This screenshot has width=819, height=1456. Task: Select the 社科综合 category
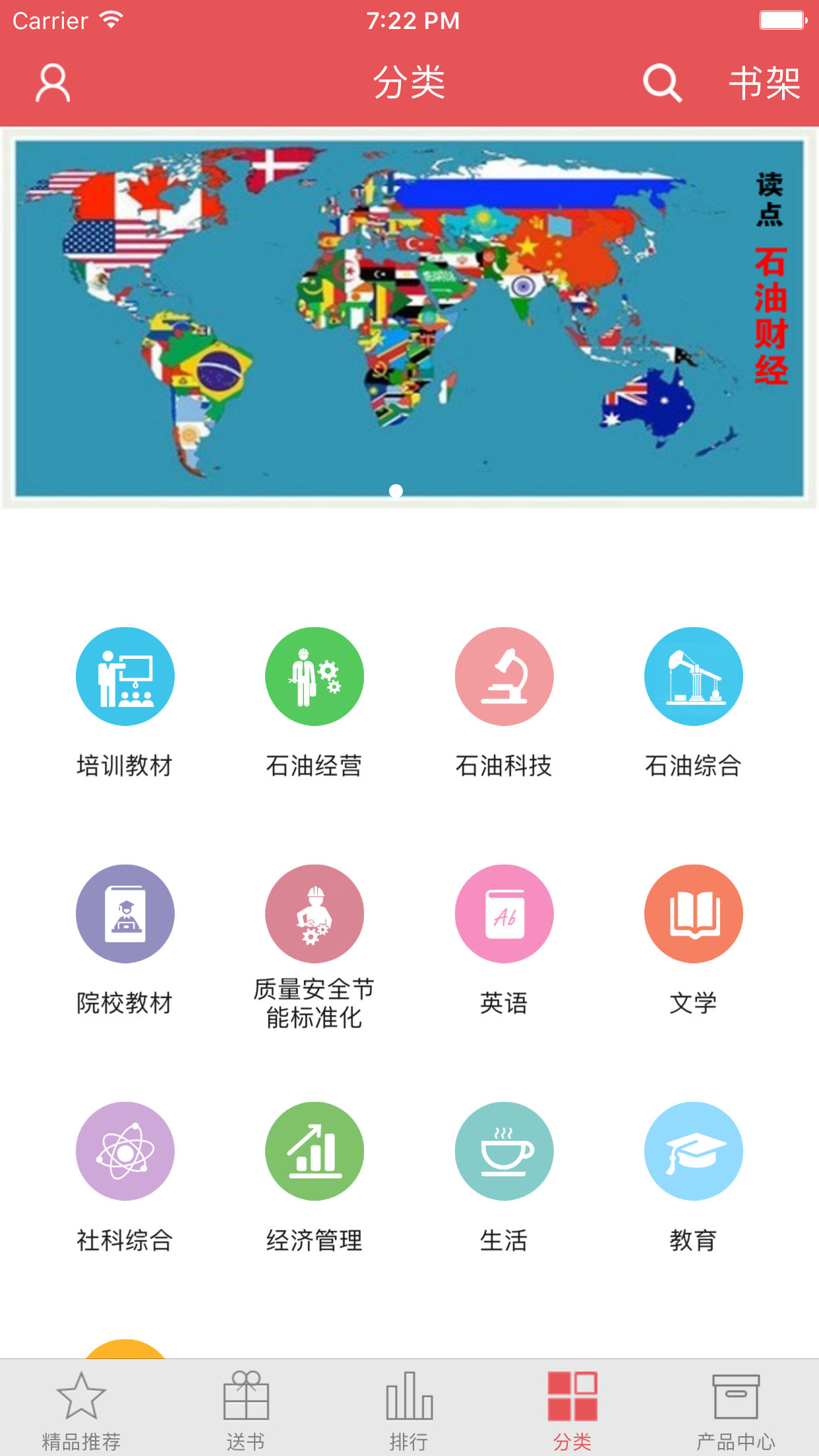125,1178
